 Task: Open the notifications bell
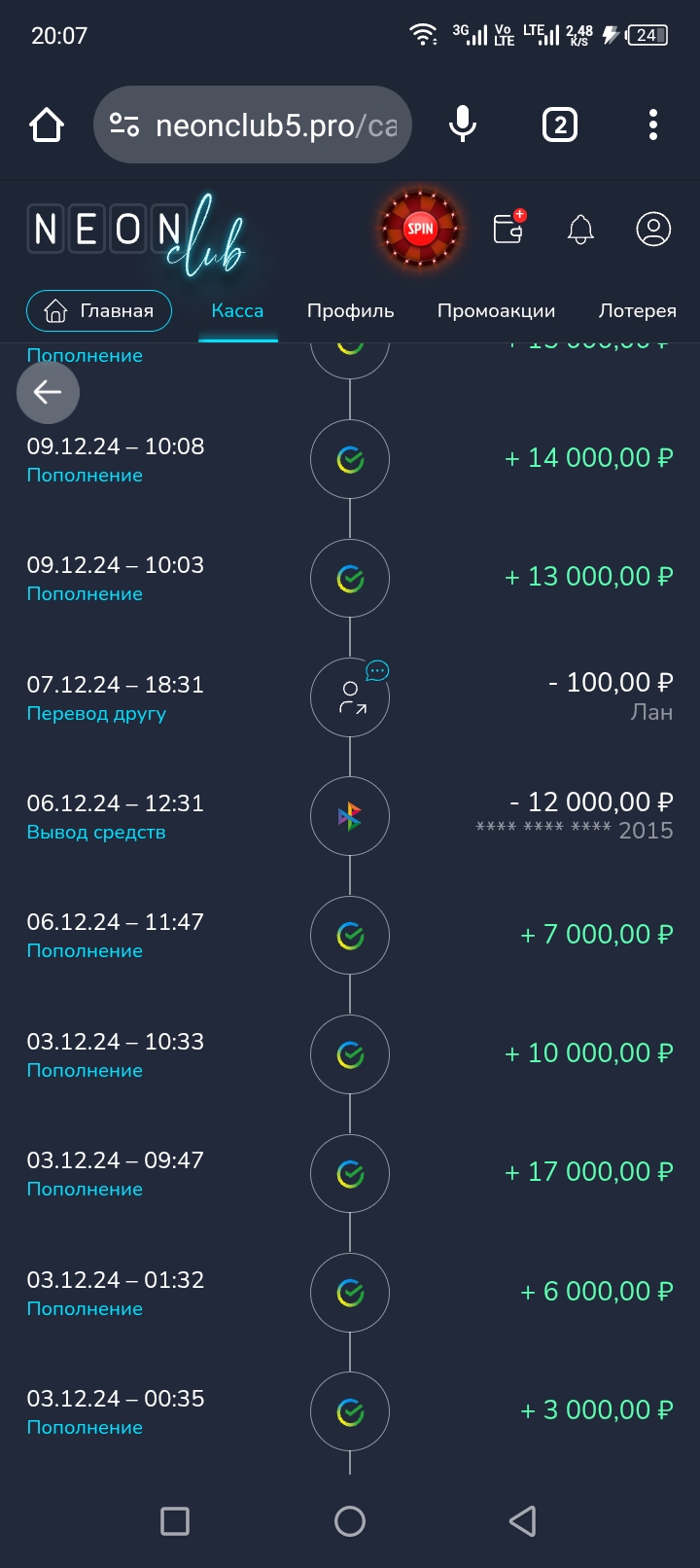click(x=580, y=230)
